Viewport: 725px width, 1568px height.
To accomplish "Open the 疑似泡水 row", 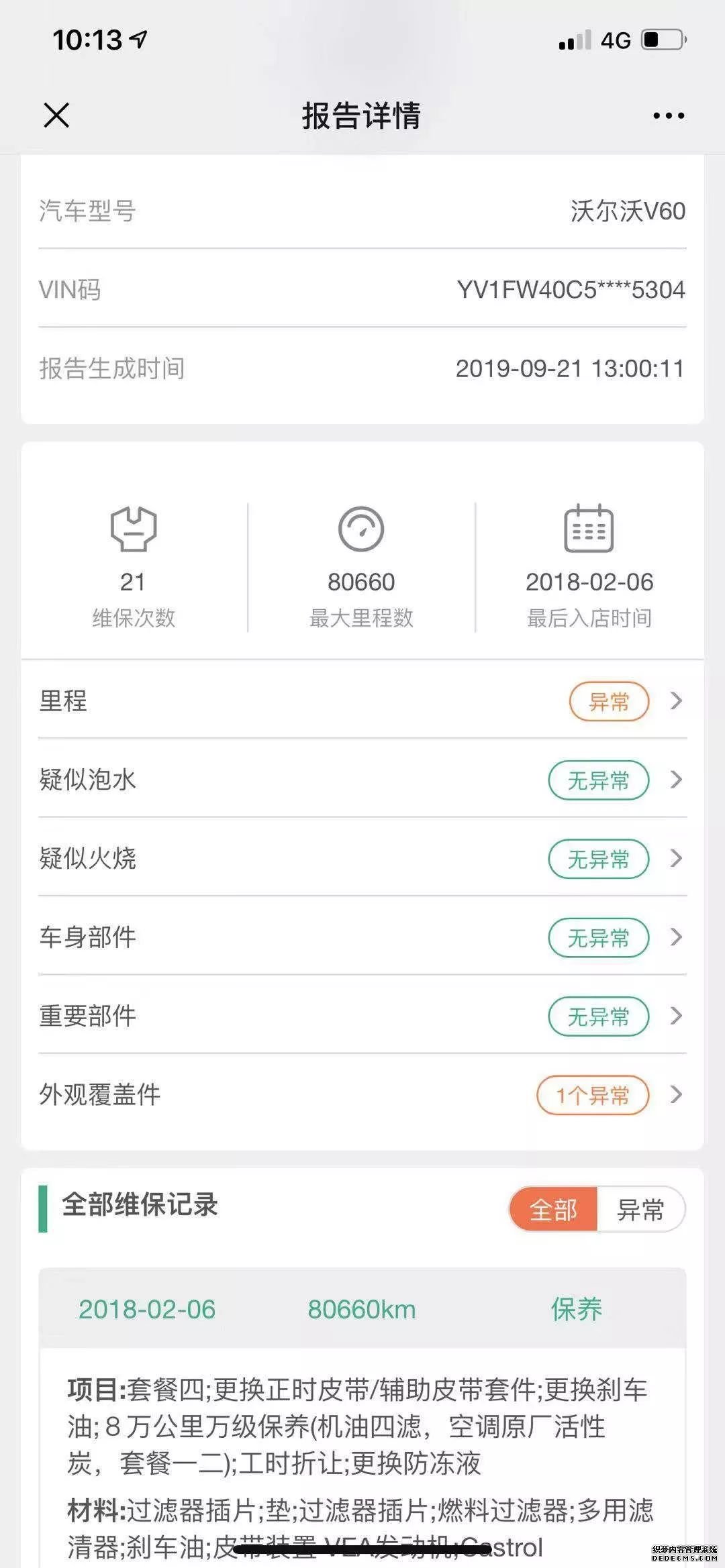I will point(362,779).
